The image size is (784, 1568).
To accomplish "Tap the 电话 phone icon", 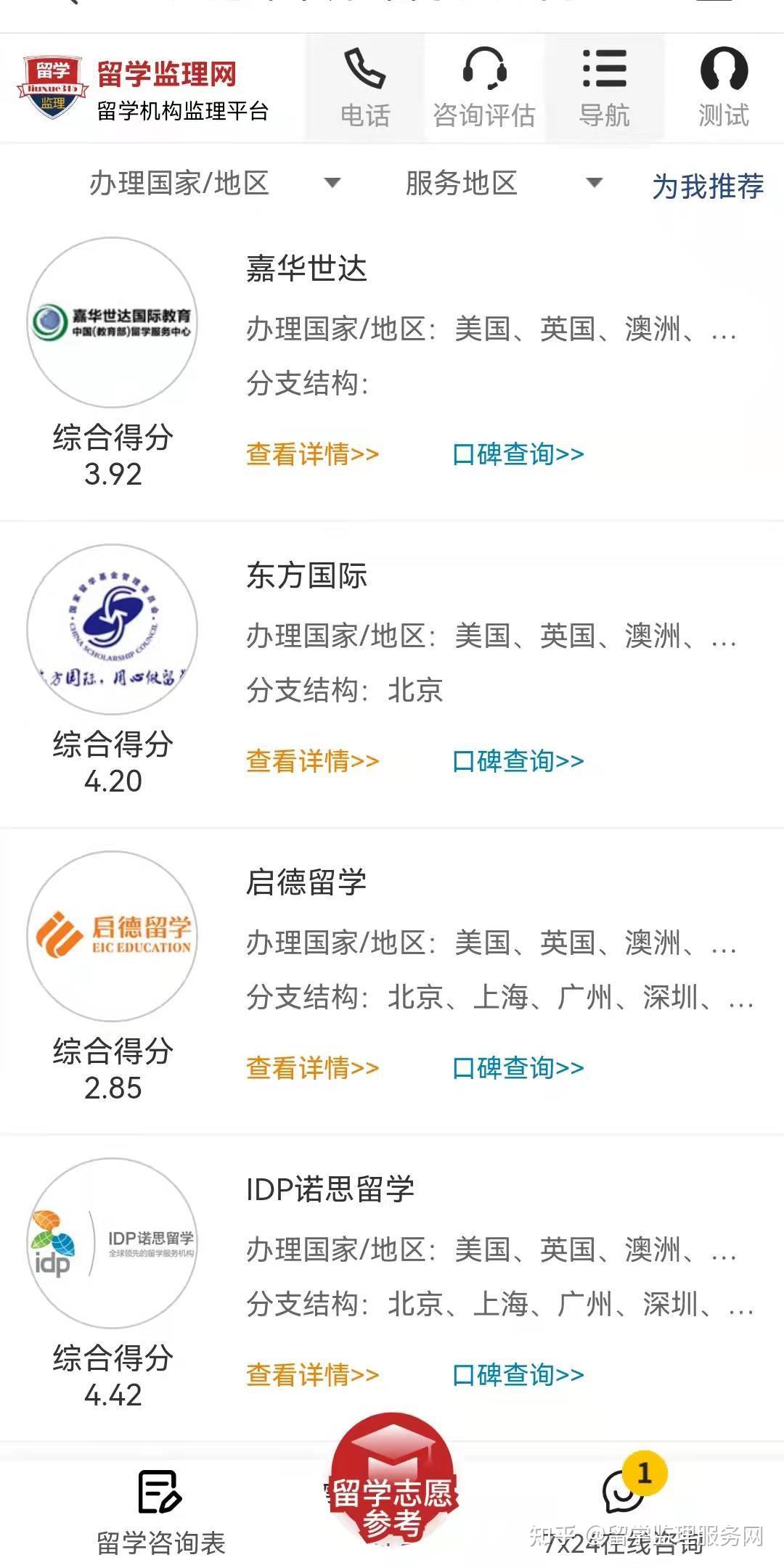I will coord(365,87).
